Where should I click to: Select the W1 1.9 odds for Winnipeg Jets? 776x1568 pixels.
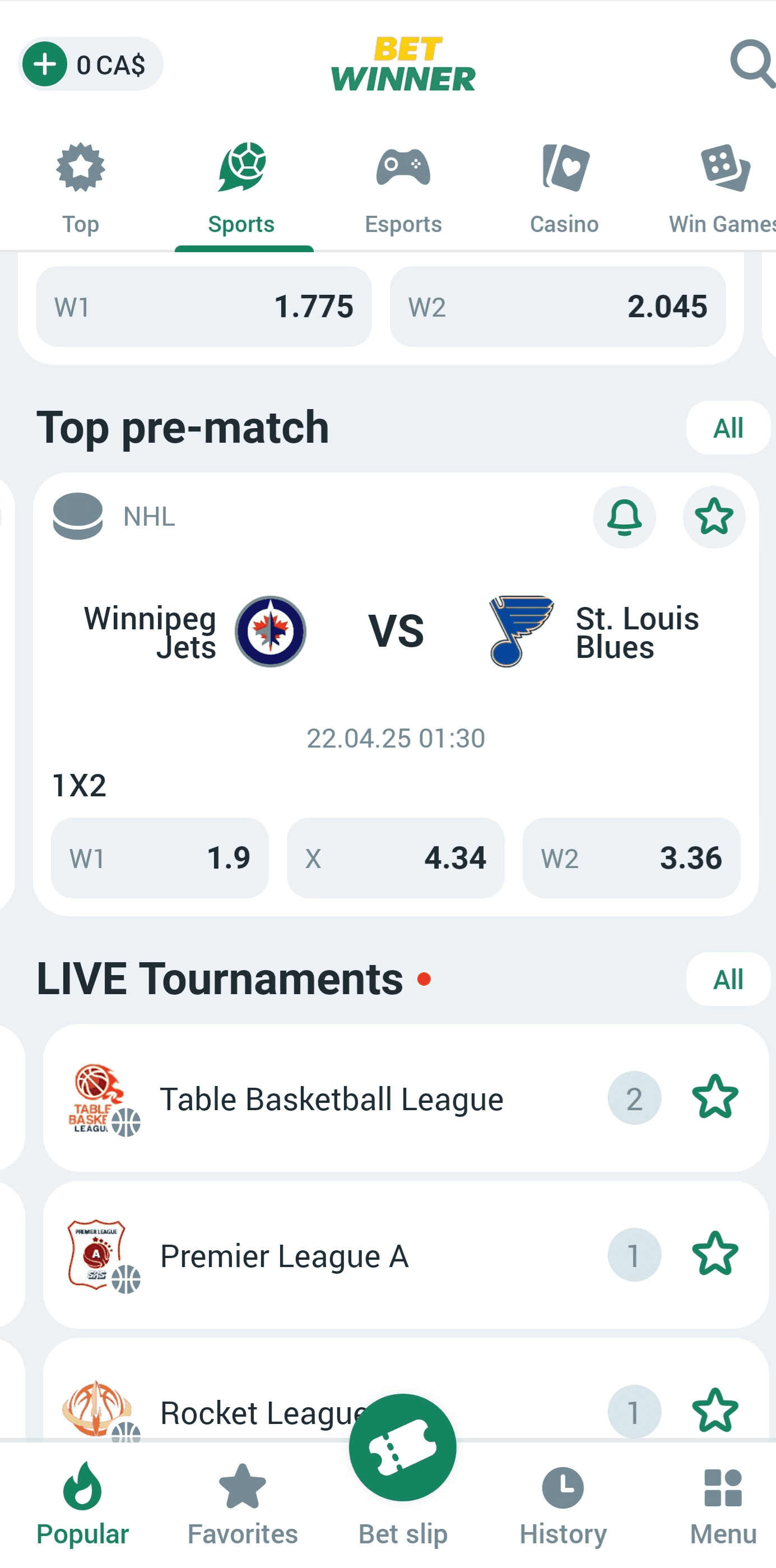point(160,859)
